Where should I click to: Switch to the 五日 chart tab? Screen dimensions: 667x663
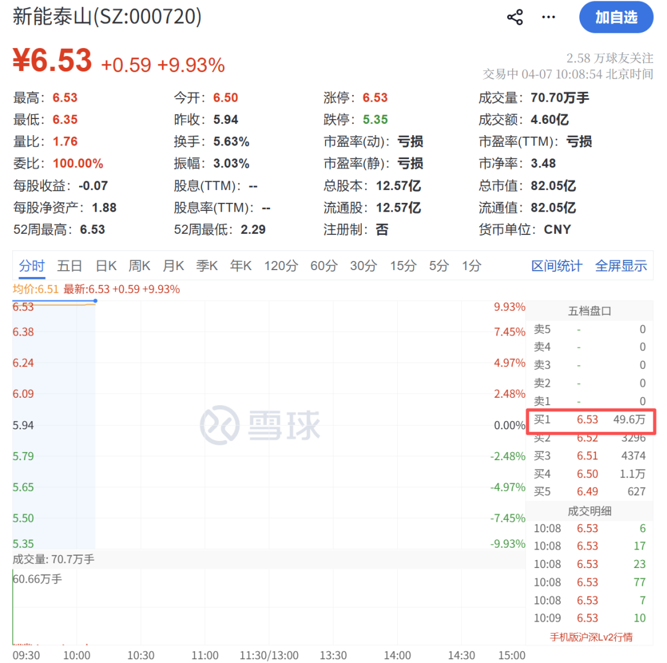pyautogui.click(x=70, y=266)
